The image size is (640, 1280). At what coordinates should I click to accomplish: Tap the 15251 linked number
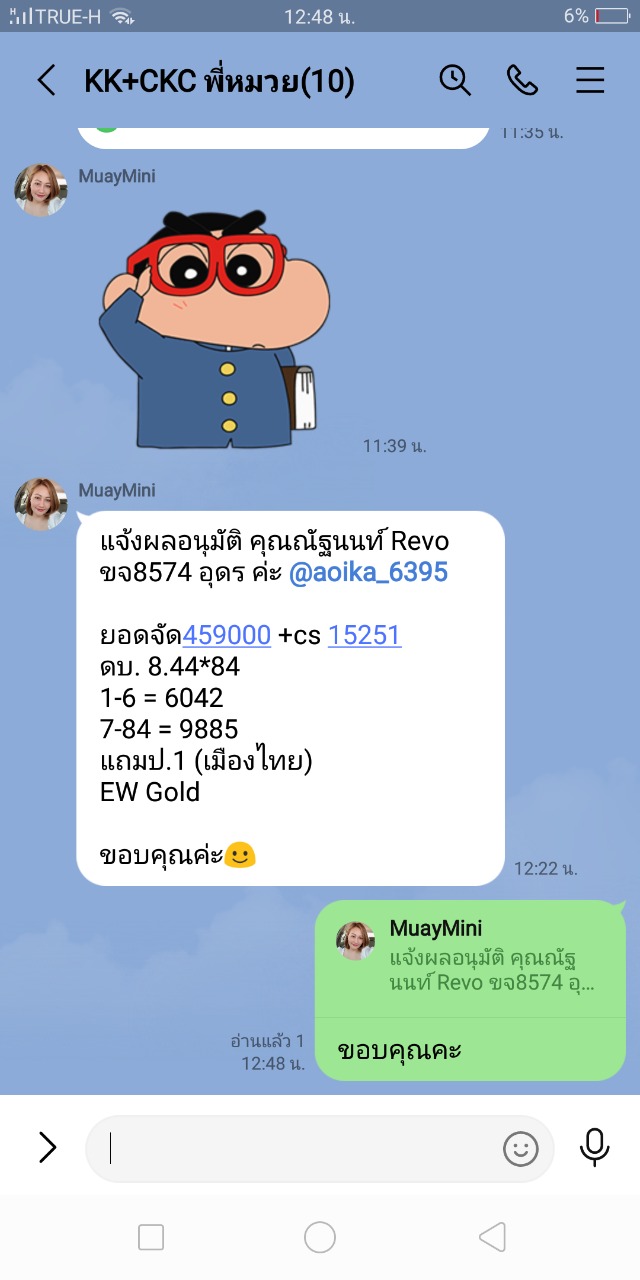click(x=364, y=635)
